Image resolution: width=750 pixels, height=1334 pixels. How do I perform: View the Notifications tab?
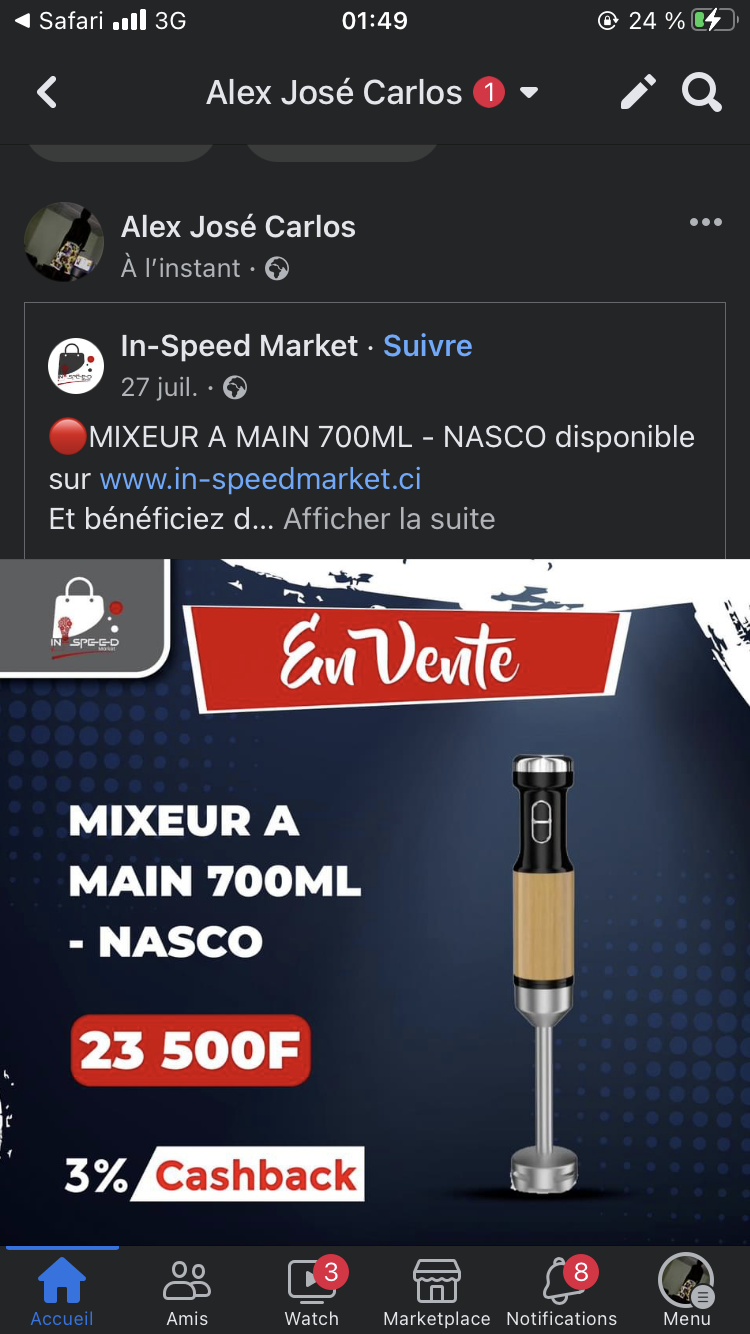[x=562, y=1292]
